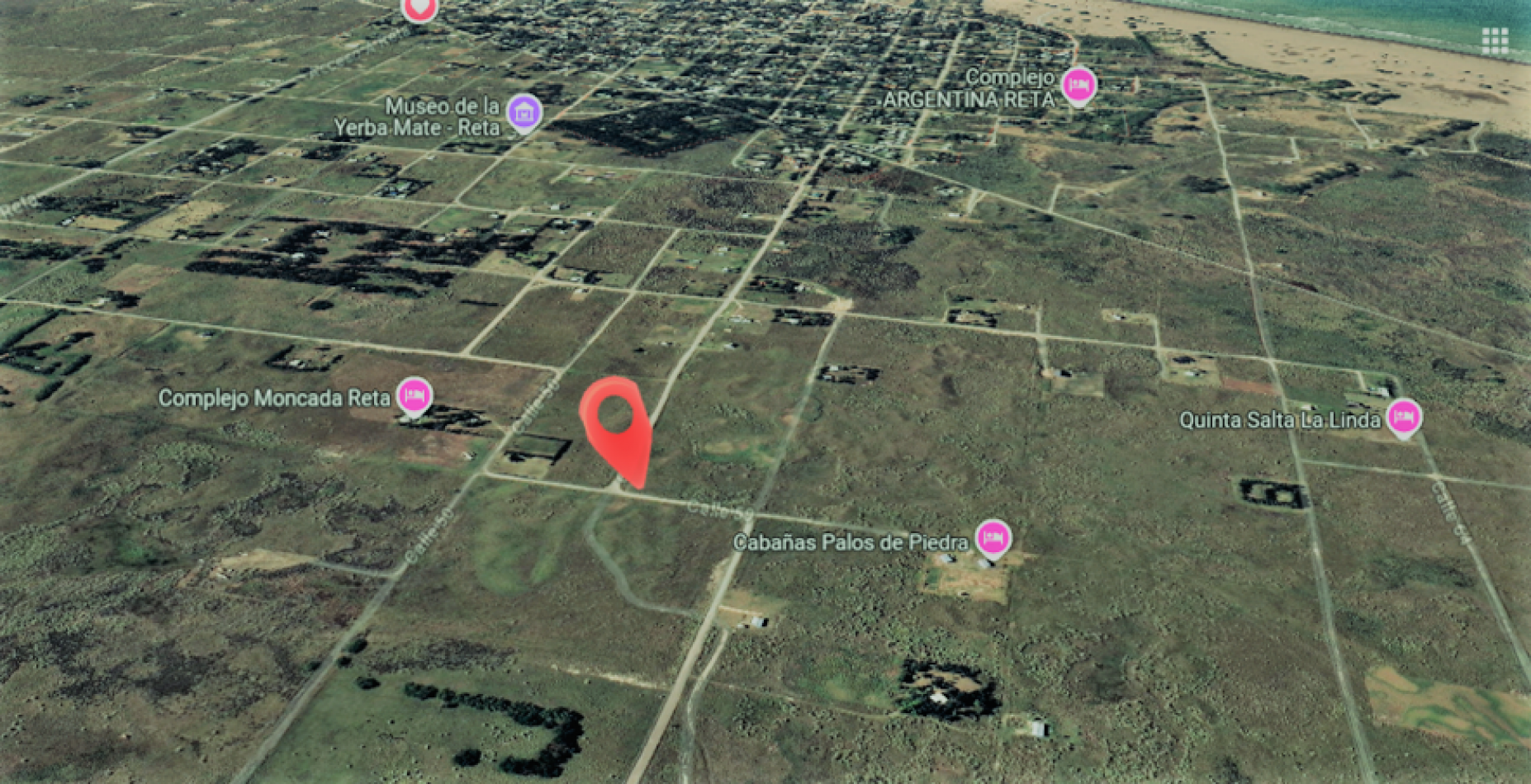
Task: Select the Museo de la Yerba Mate marker
Action: pyautogui.click(x=524, y=113)
